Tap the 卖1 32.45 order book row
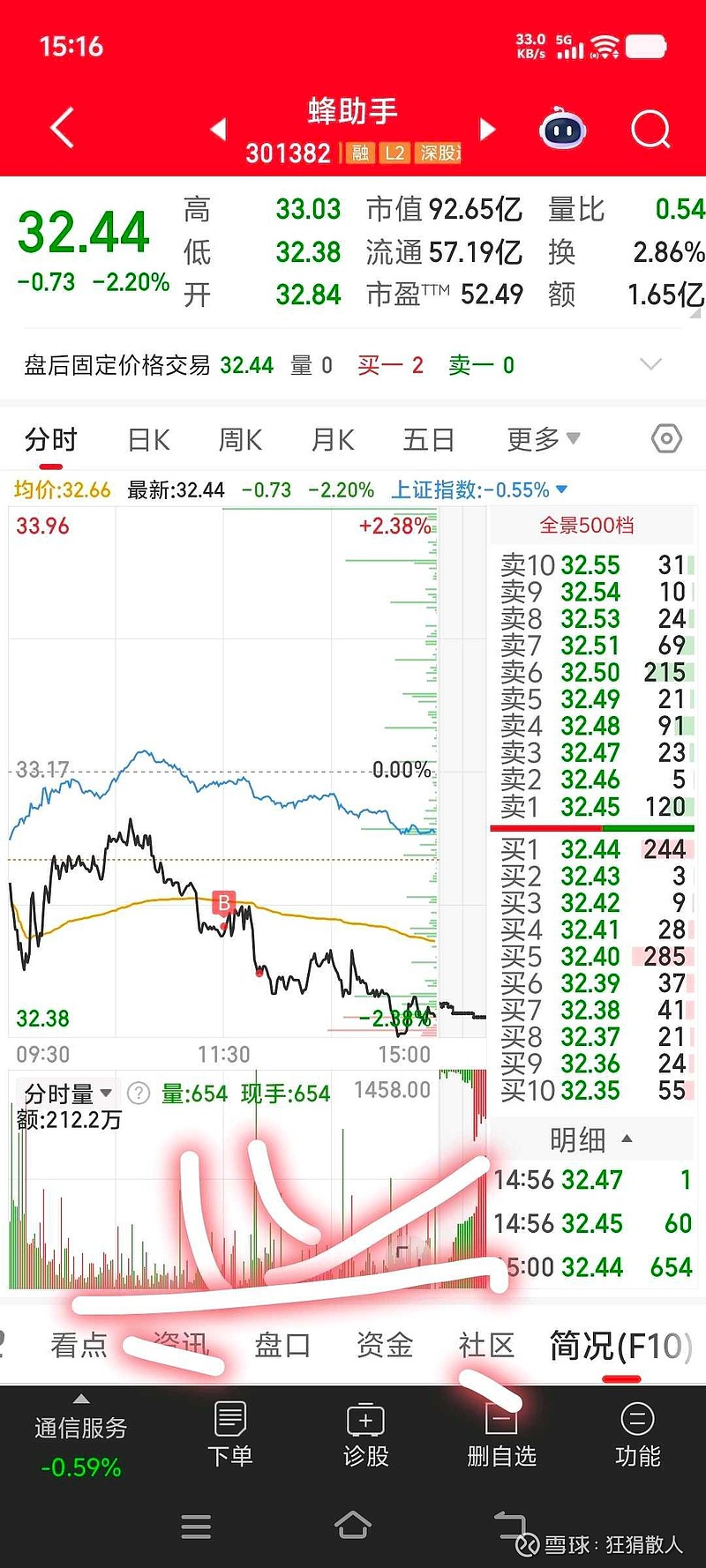This screenshot has width=706, height=1568. (x=593, y=807)
